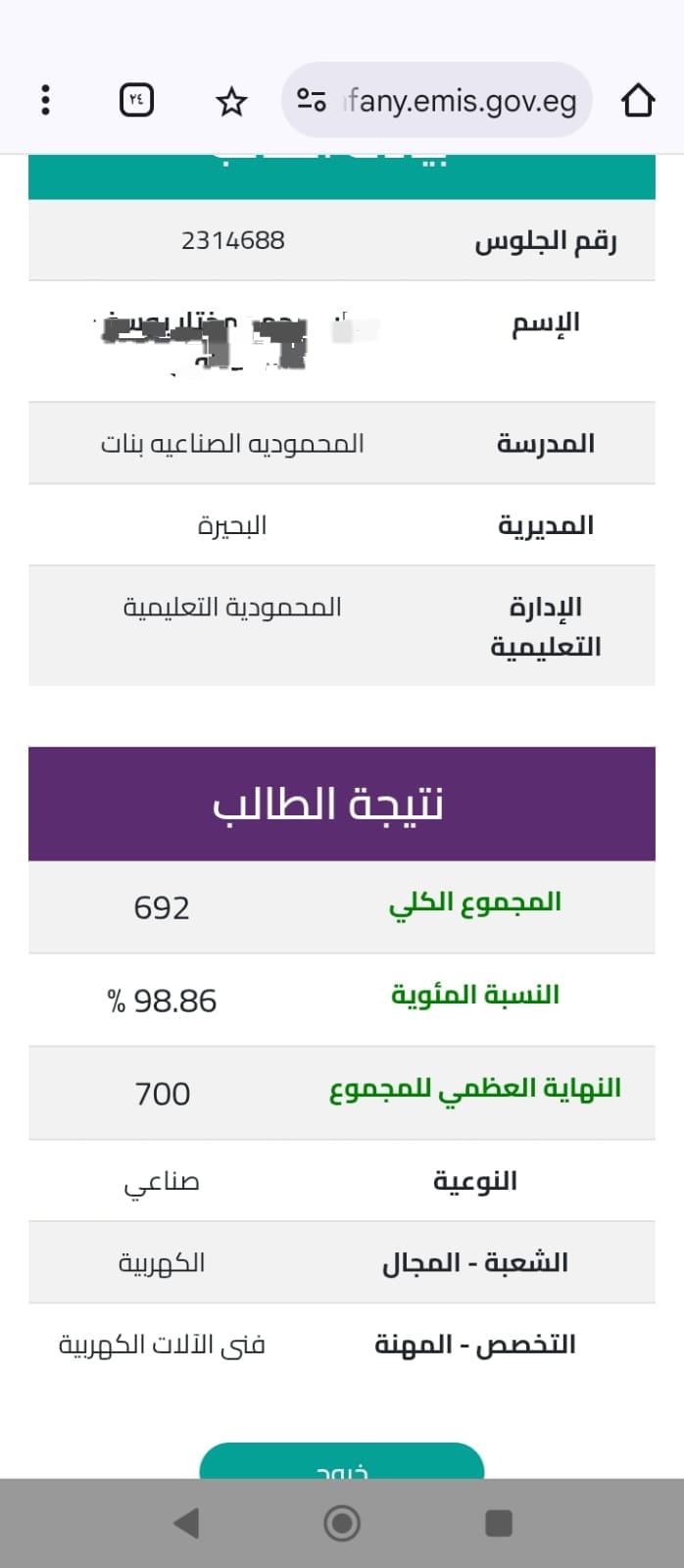Open site settings icon in address bar
Viewport: 684px width, 1568px height.
(312, 100)
